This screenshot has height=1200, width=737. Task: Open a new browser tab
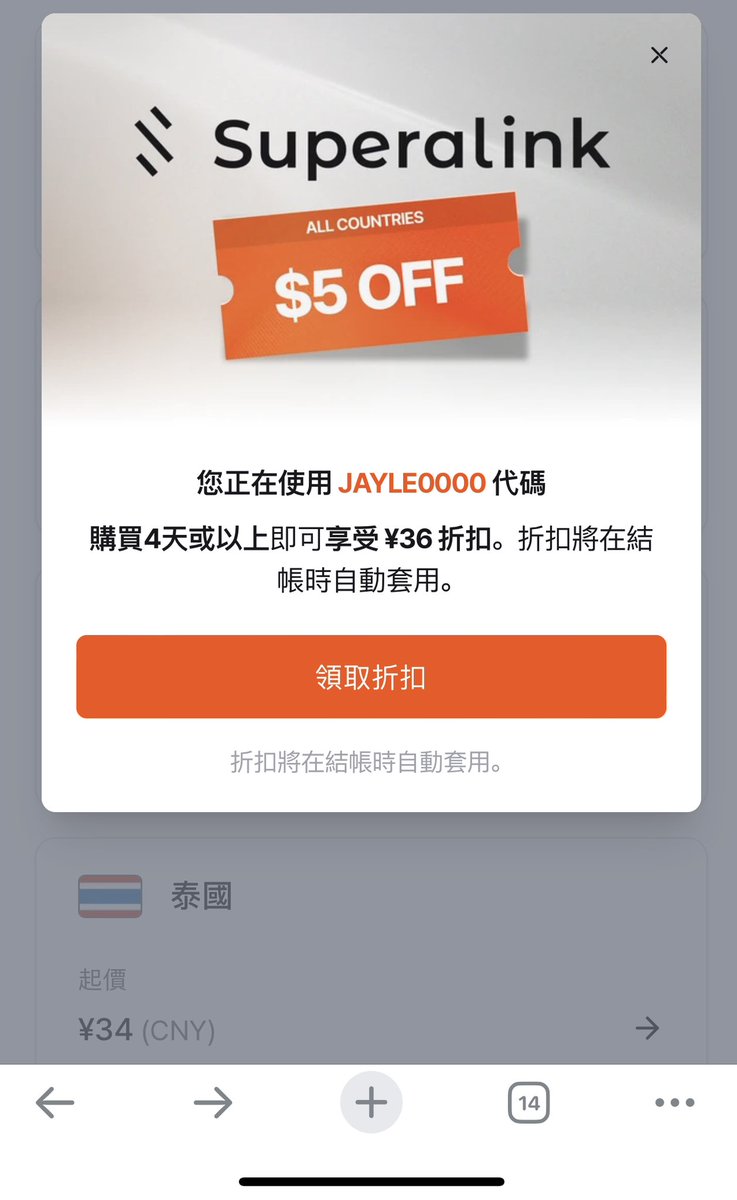coord(371,1103)
